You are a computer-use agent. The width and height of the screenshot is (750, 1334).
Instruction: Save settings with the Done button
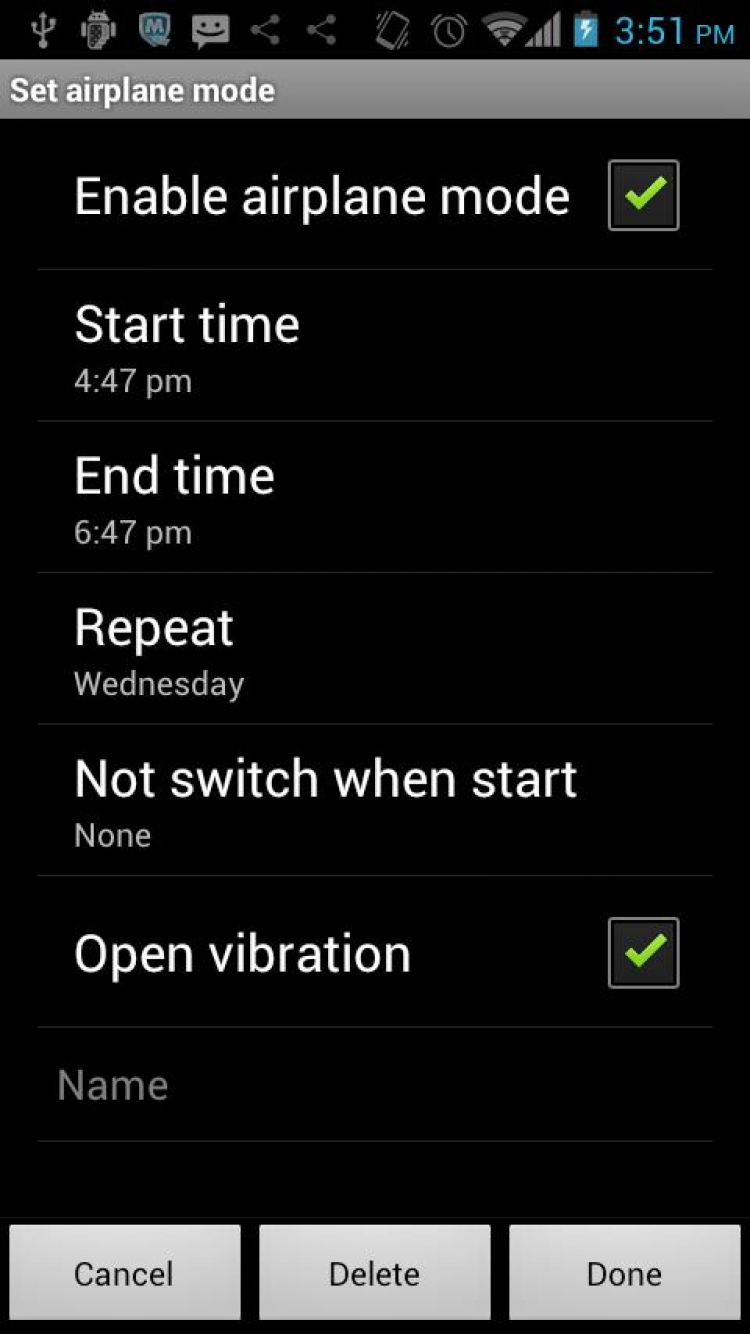click(624, 1272)
